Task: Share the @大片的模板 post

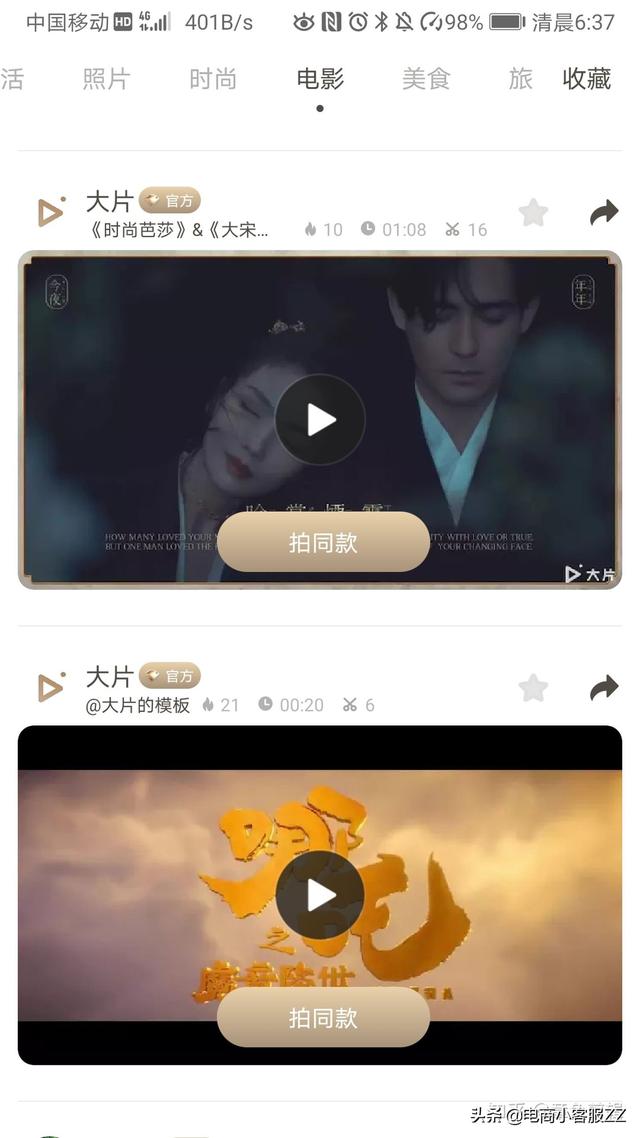Action: click(604, 688)
